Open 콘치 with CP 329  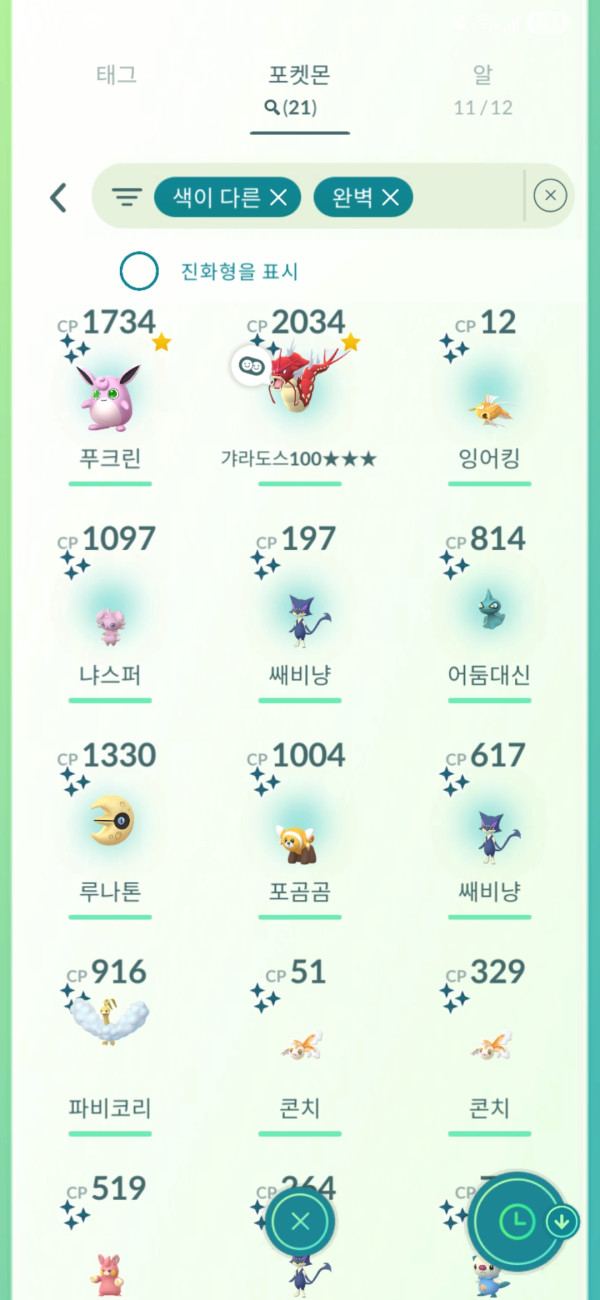pos(490,1045)
